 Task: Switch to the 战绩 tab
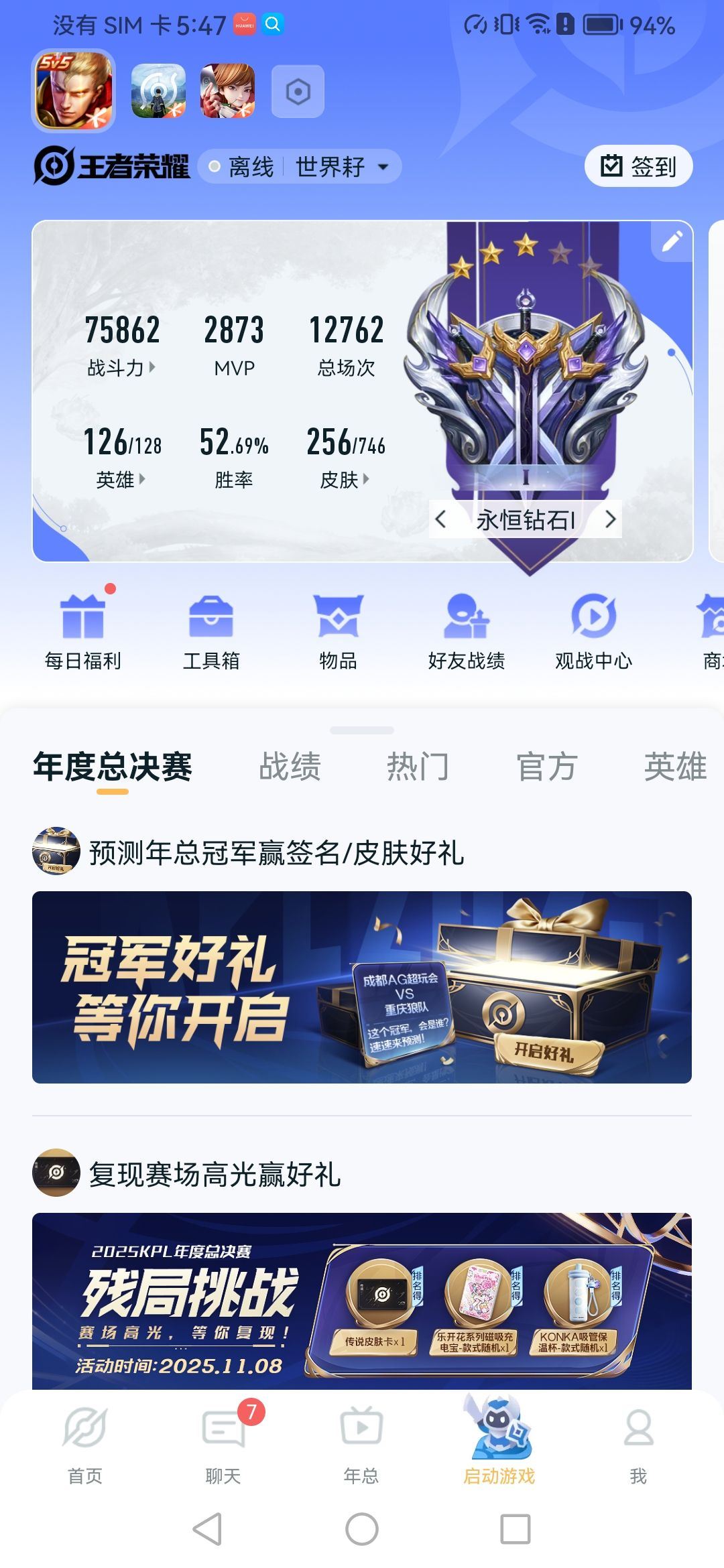point(290,767)
